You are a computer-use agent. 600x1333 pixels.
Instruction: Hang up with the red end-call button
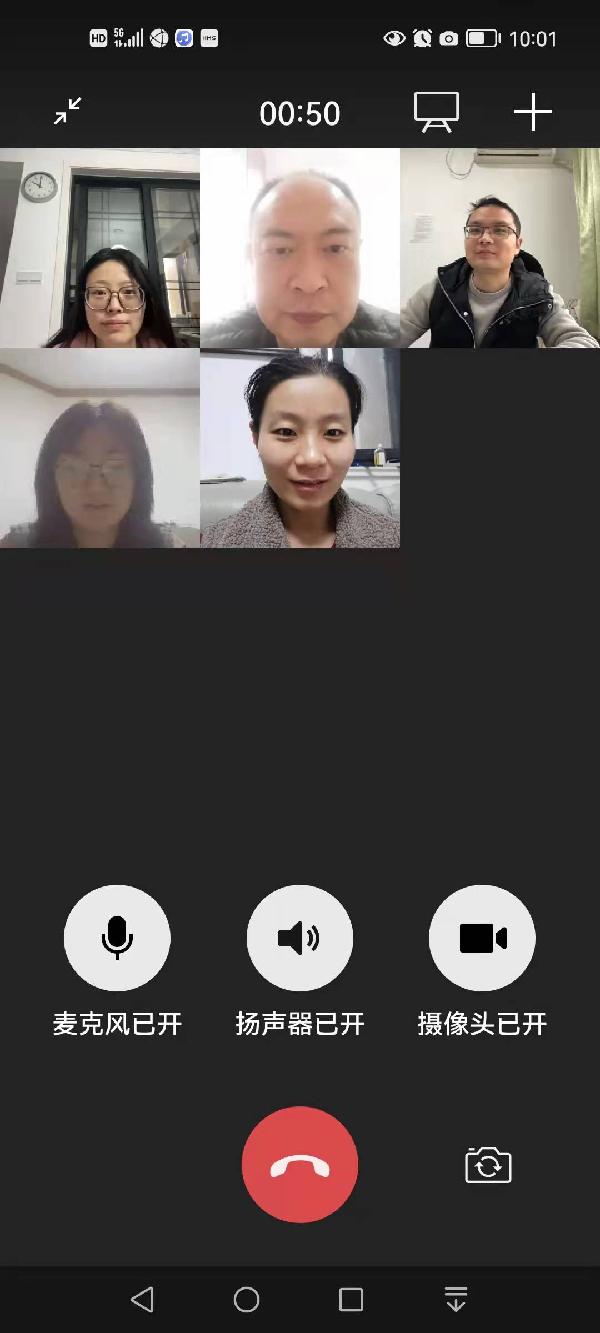pyautogui.click(x=299, y=1164)
